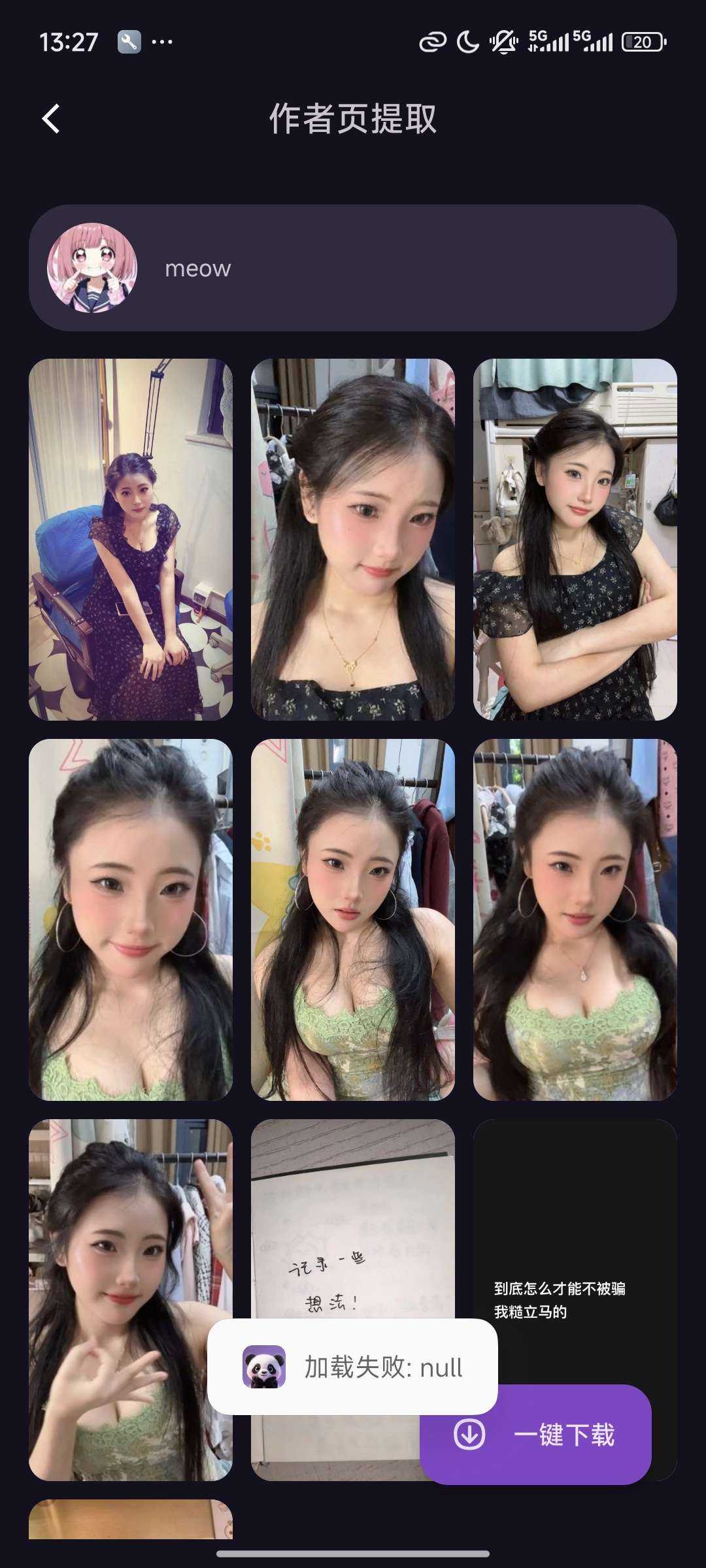
Task: Go back from the 作者页提取 page
Action: click(x=51, y=119)
